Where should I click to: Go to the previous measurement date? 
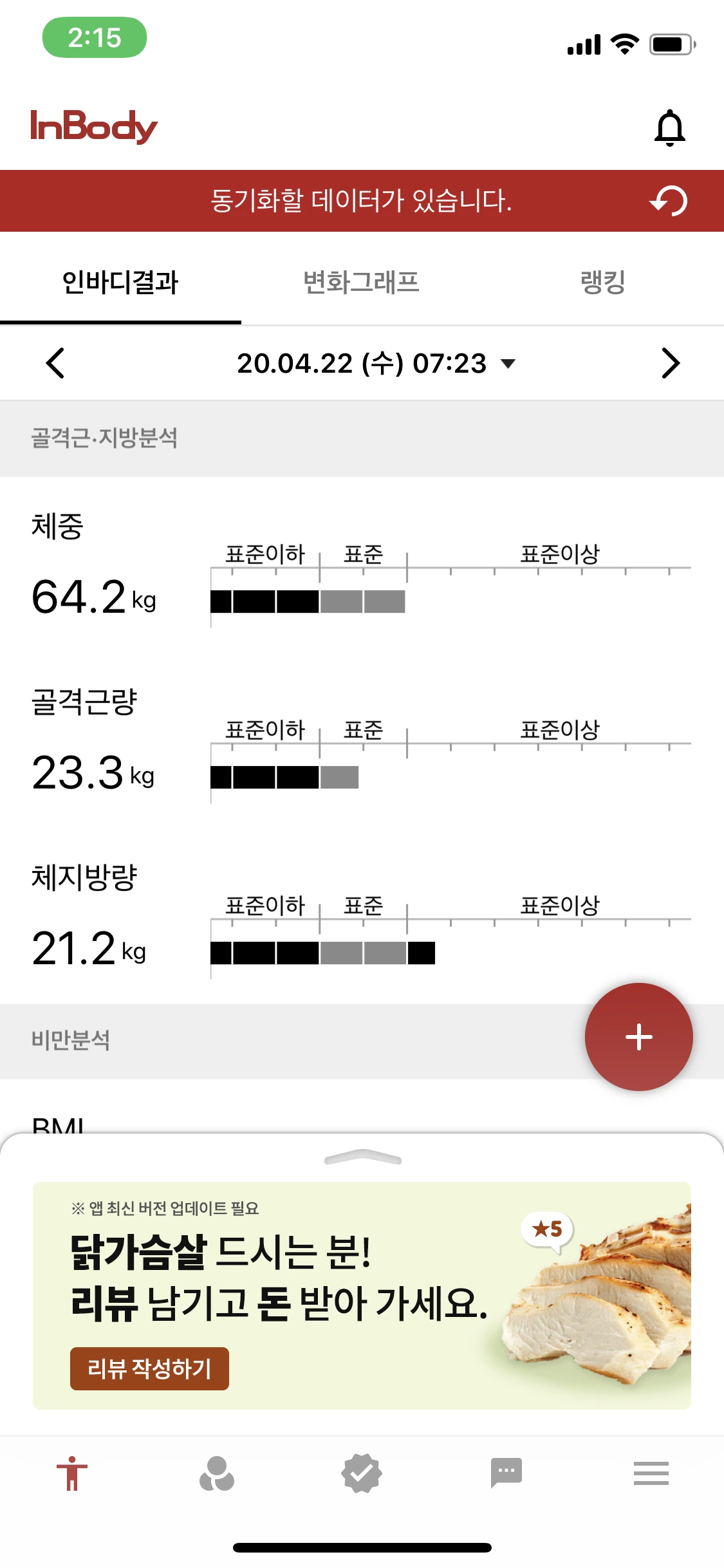pos(55,363)
